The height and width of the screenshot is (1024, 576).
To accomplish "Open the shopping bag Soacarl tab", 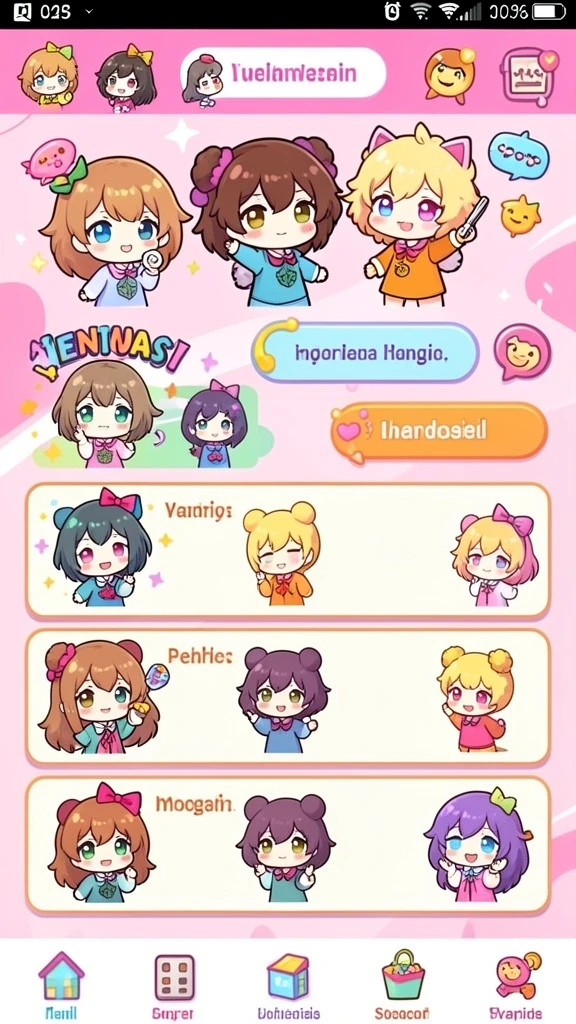I will [402, 985].
